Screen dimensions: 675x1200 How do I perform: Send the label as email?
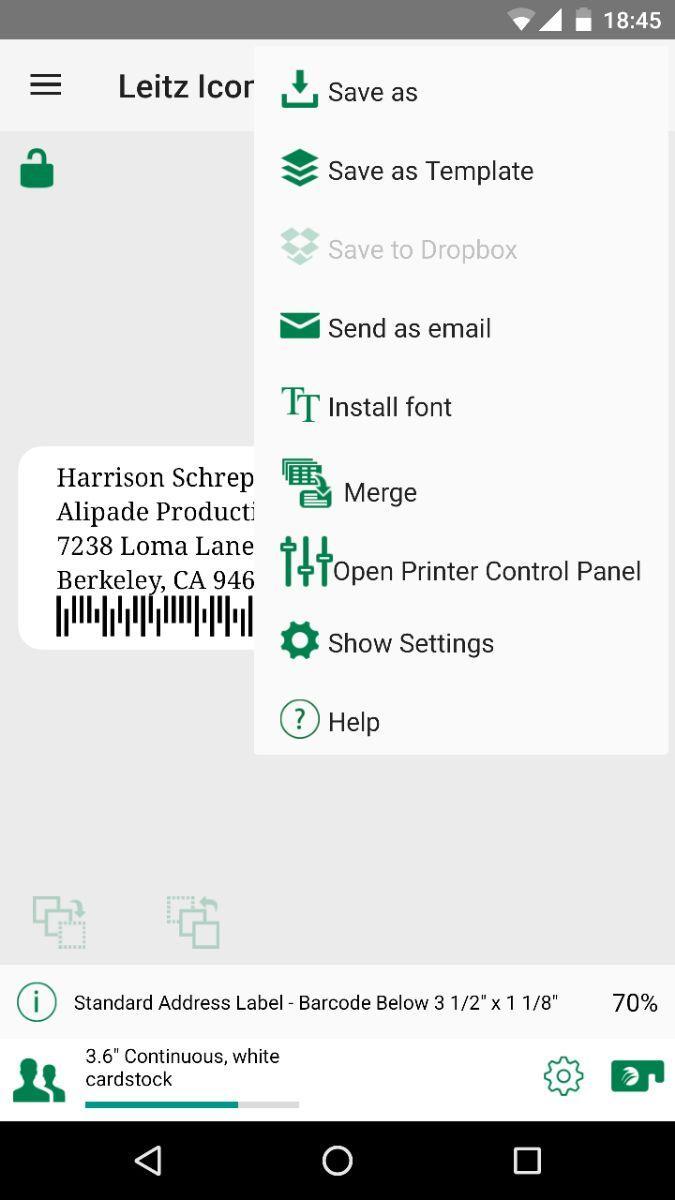(x=409, y=328)
